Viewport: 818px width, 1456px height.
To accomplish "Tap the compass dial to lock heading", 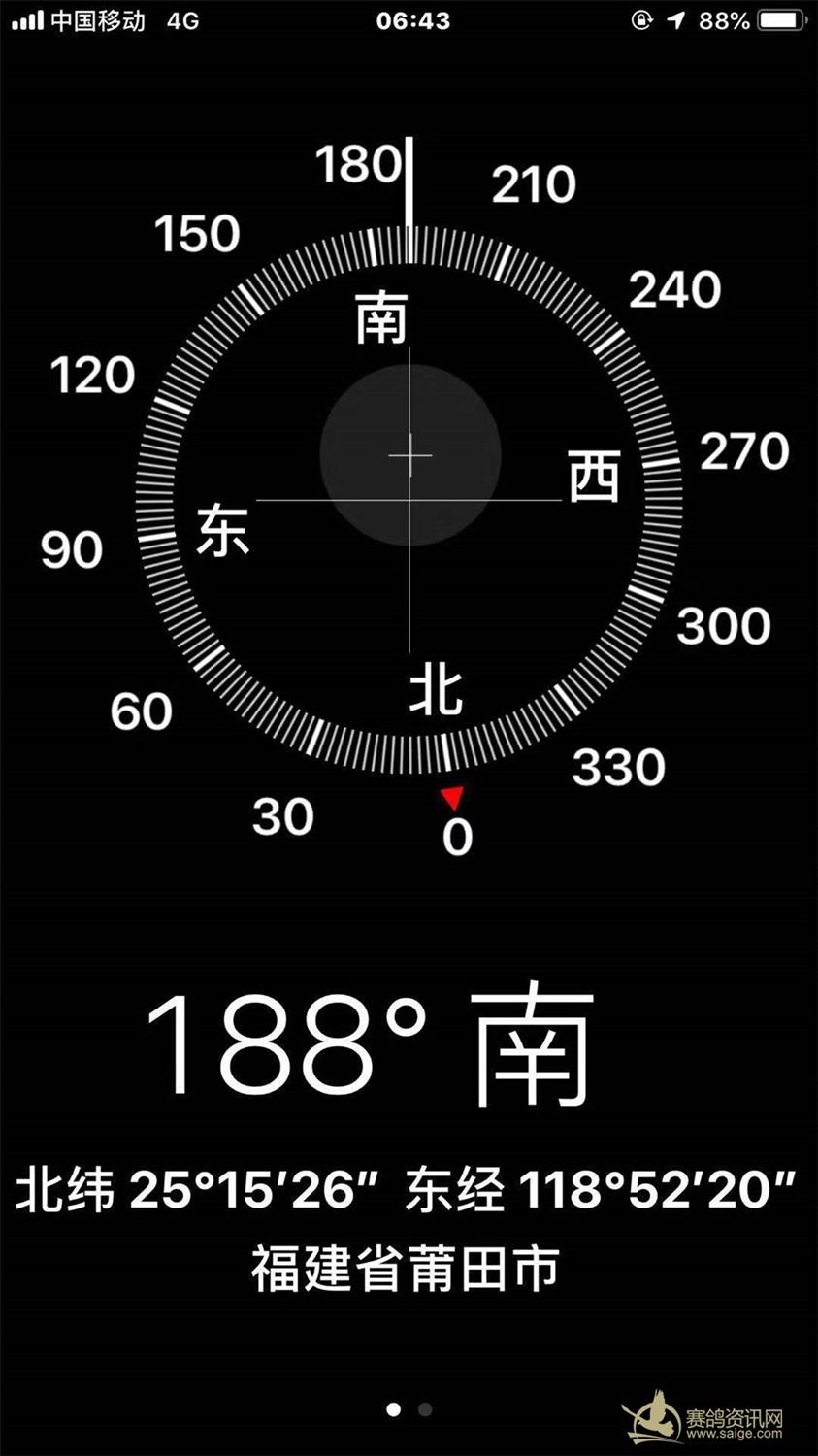I will click(x=409, y=501).
